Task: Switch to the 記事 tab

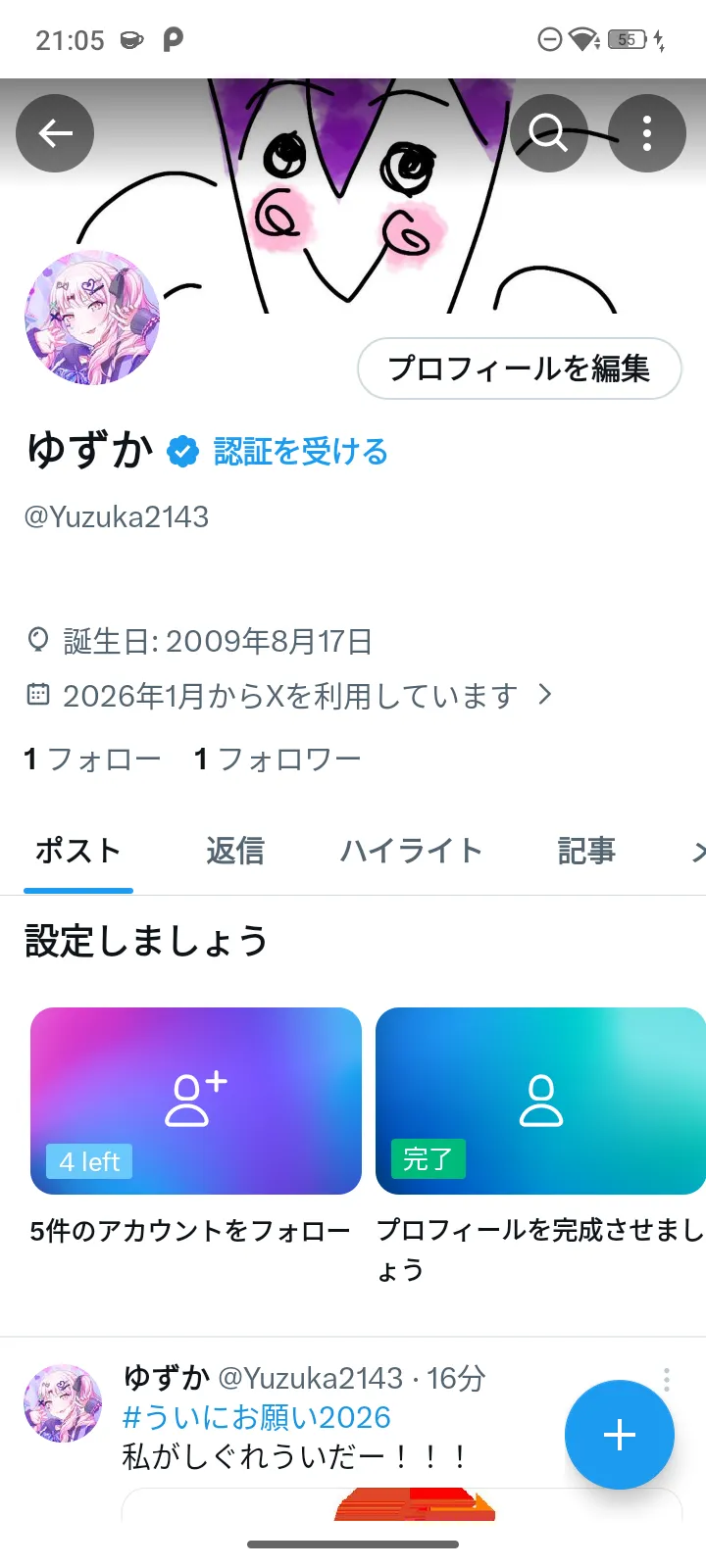Action: tap(586, 851)
